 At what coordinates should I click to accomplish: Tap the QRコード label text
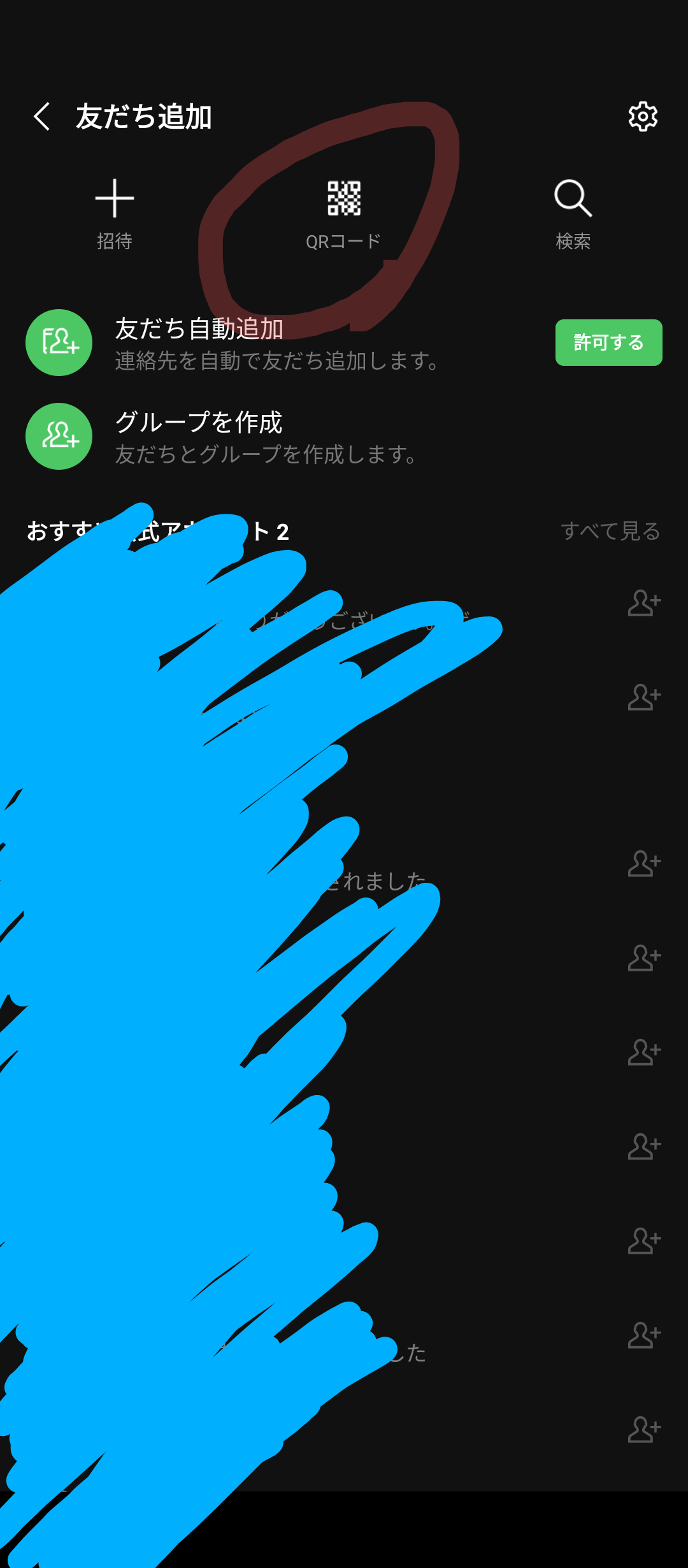(x=343, y=241)
